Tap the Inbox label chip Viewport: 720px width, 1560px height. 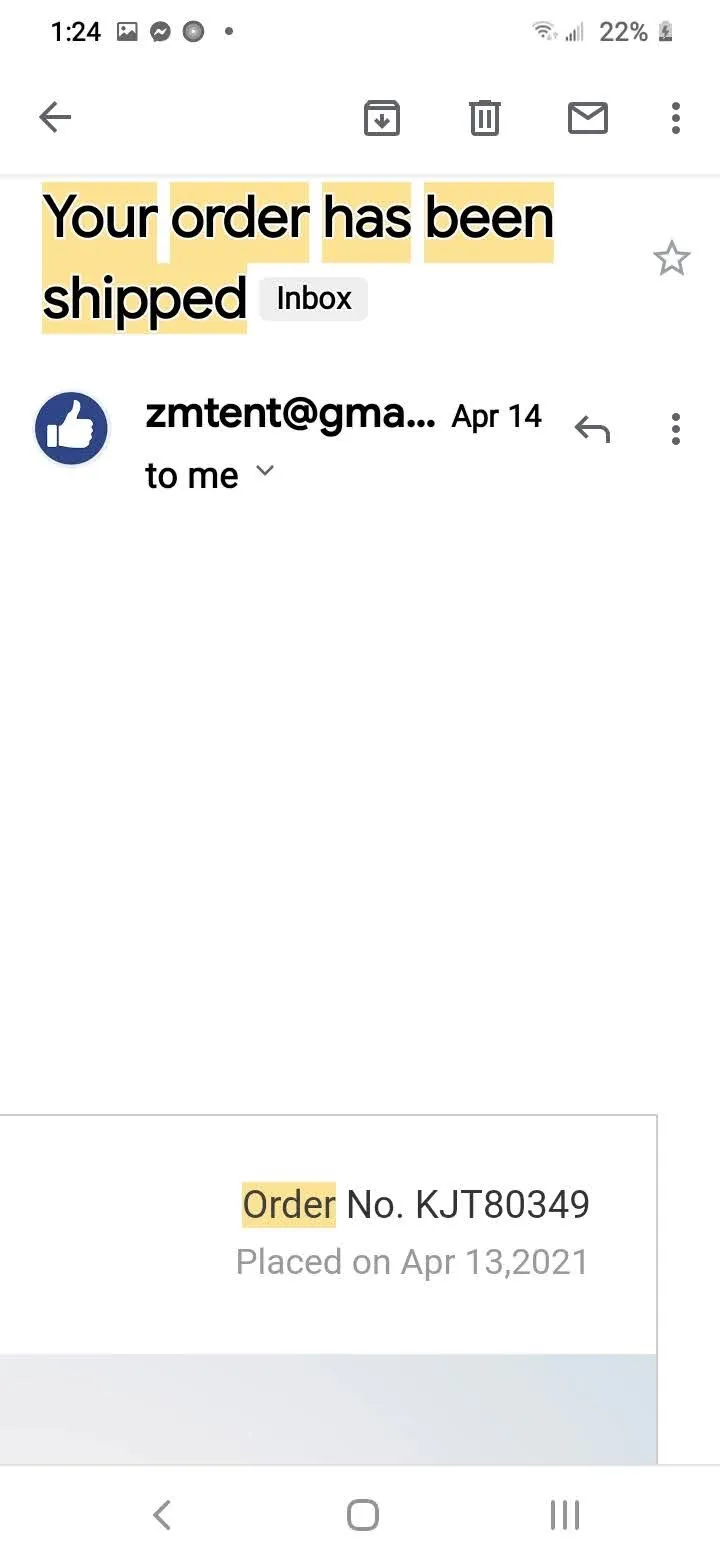click(313, 299)
